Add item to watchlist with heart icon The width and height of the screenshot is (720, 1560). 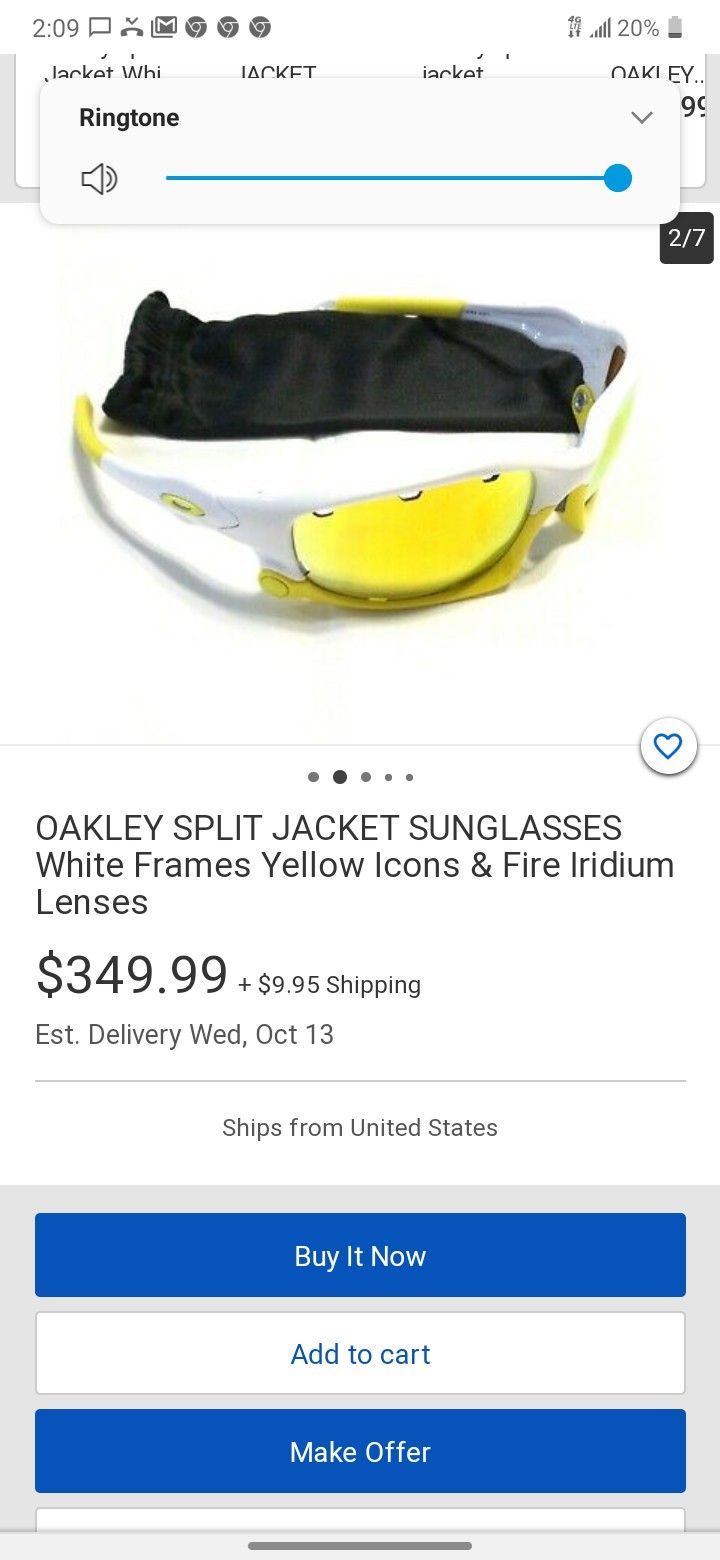click(668, 746)
